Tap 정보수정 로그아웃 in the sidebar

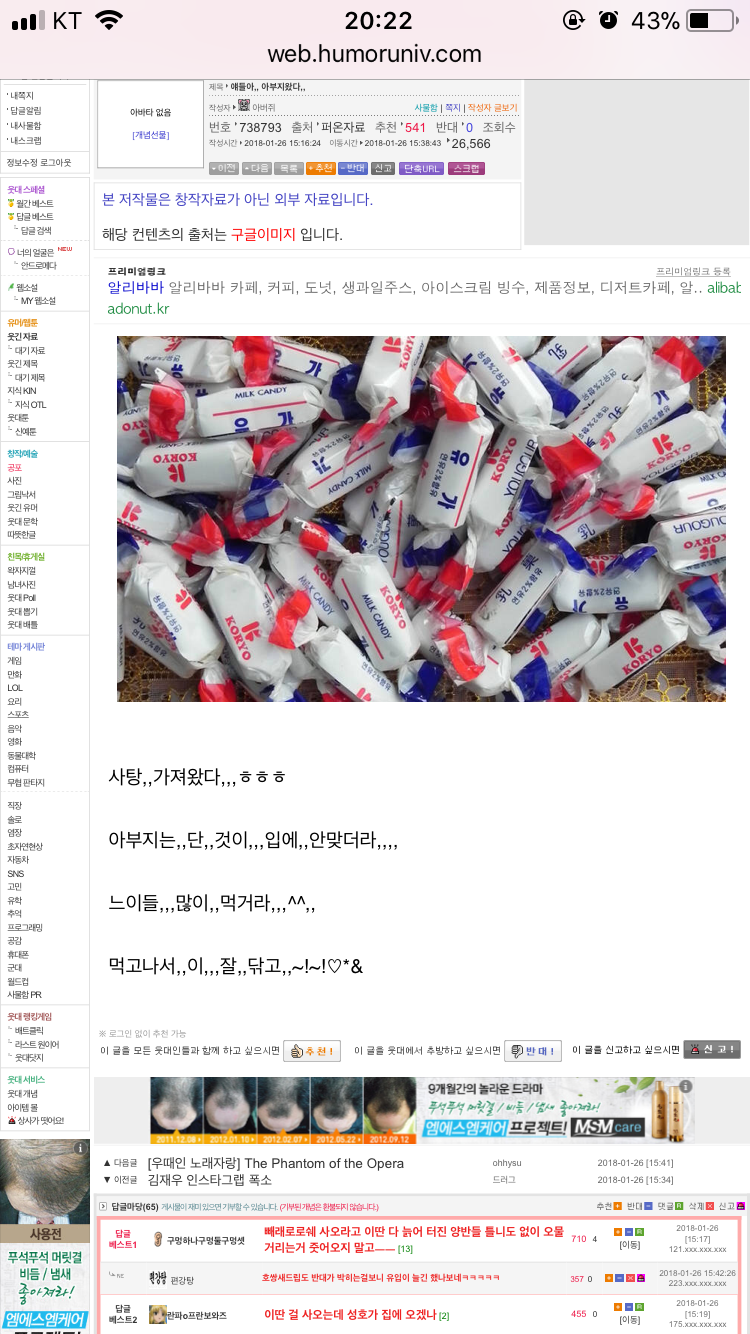point(39,162)
